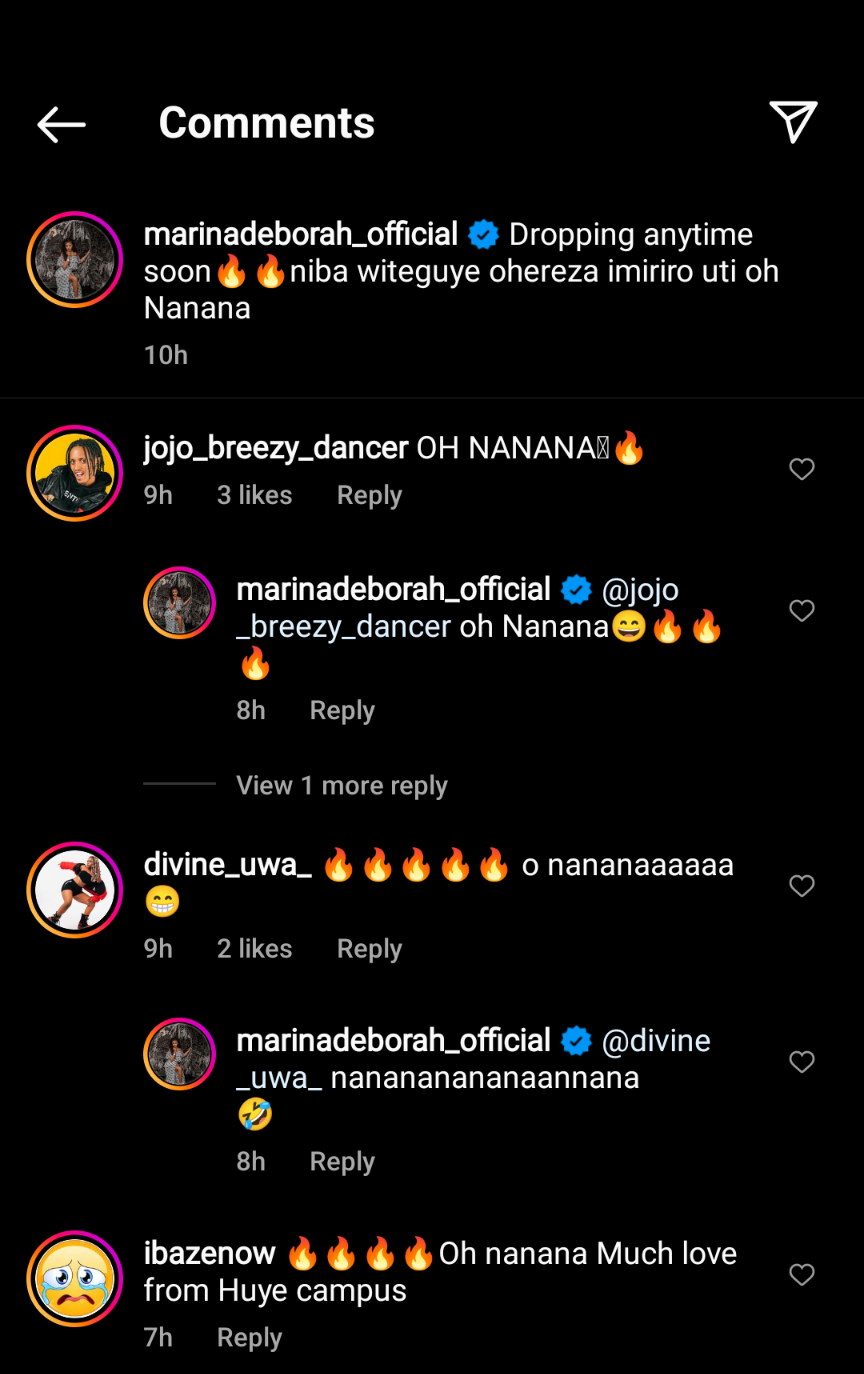Screen dimensions: 864x1374
Task: Like marinadeborah_official's reply to jojo_breezy_dancer
Action: [802, 611]
